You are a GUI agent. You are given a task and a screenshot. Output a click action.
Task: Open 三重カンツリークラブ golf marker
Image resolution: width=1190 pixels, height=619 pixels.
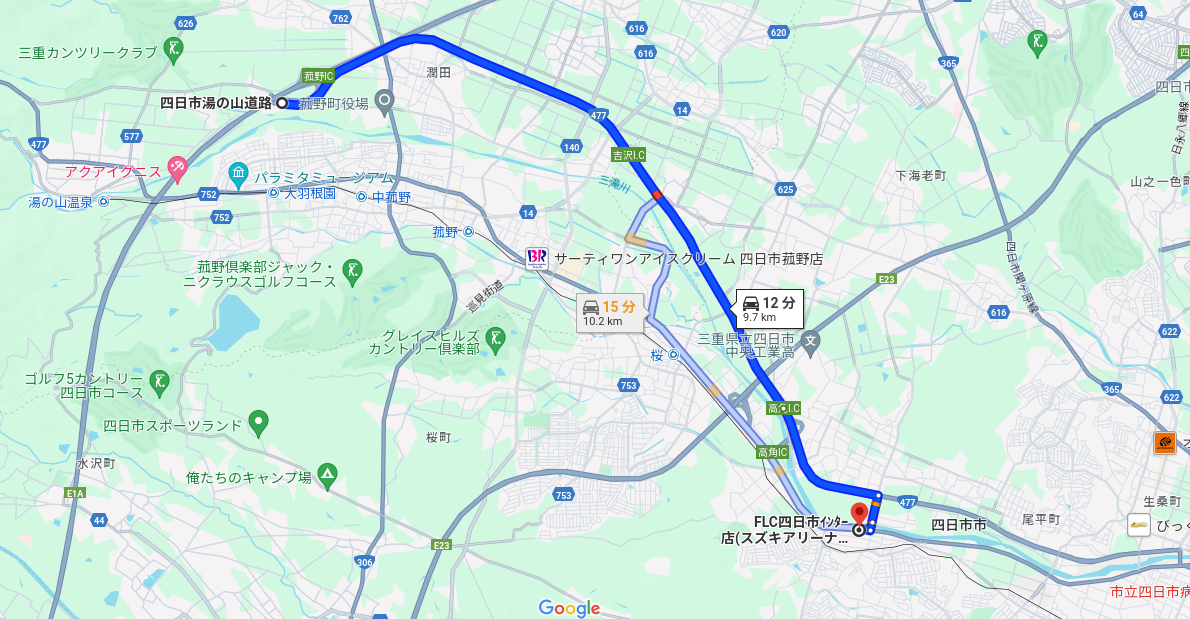click(x=174, y=50)
